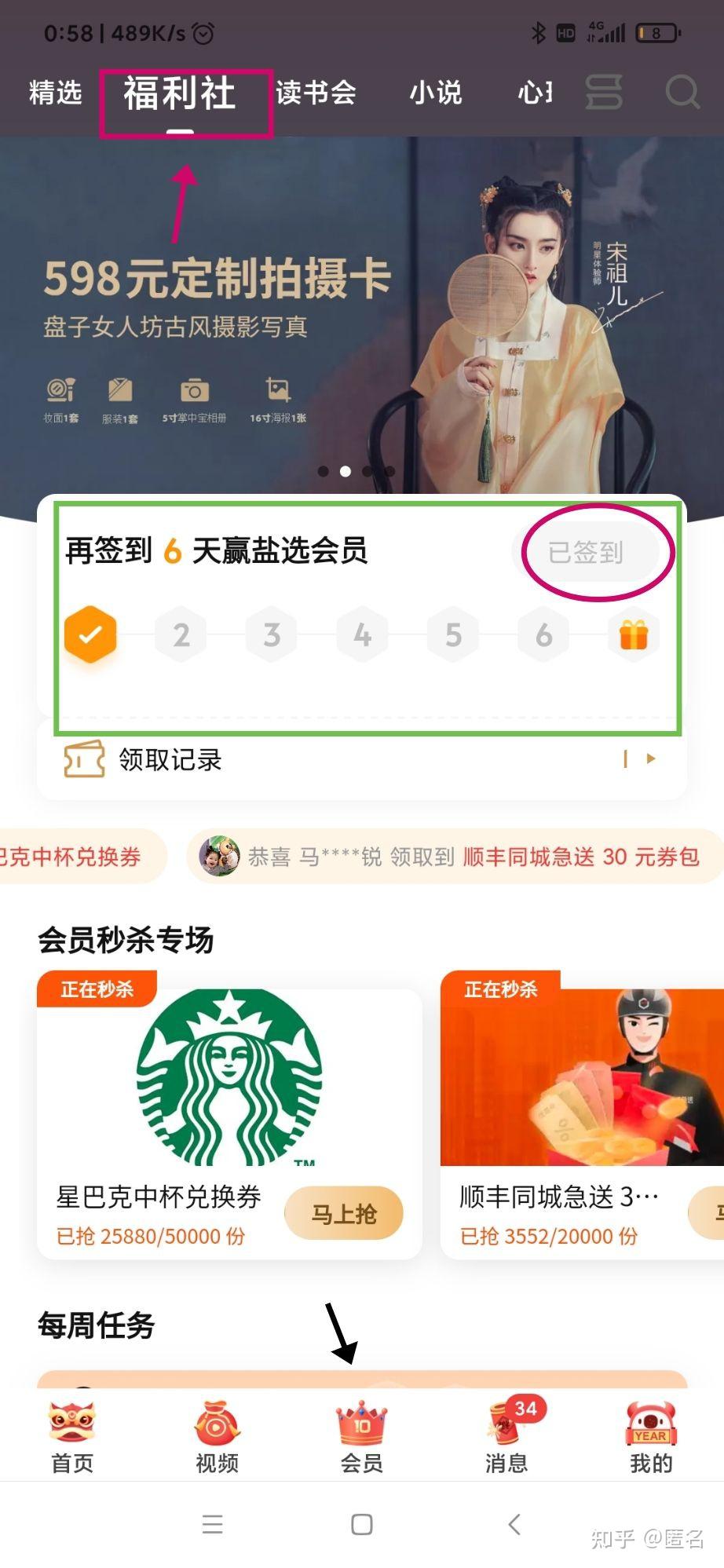Viewport: 724px width, 1568px height.
Task: Open 消息 with 34 unread
Action: point(506,1437)
